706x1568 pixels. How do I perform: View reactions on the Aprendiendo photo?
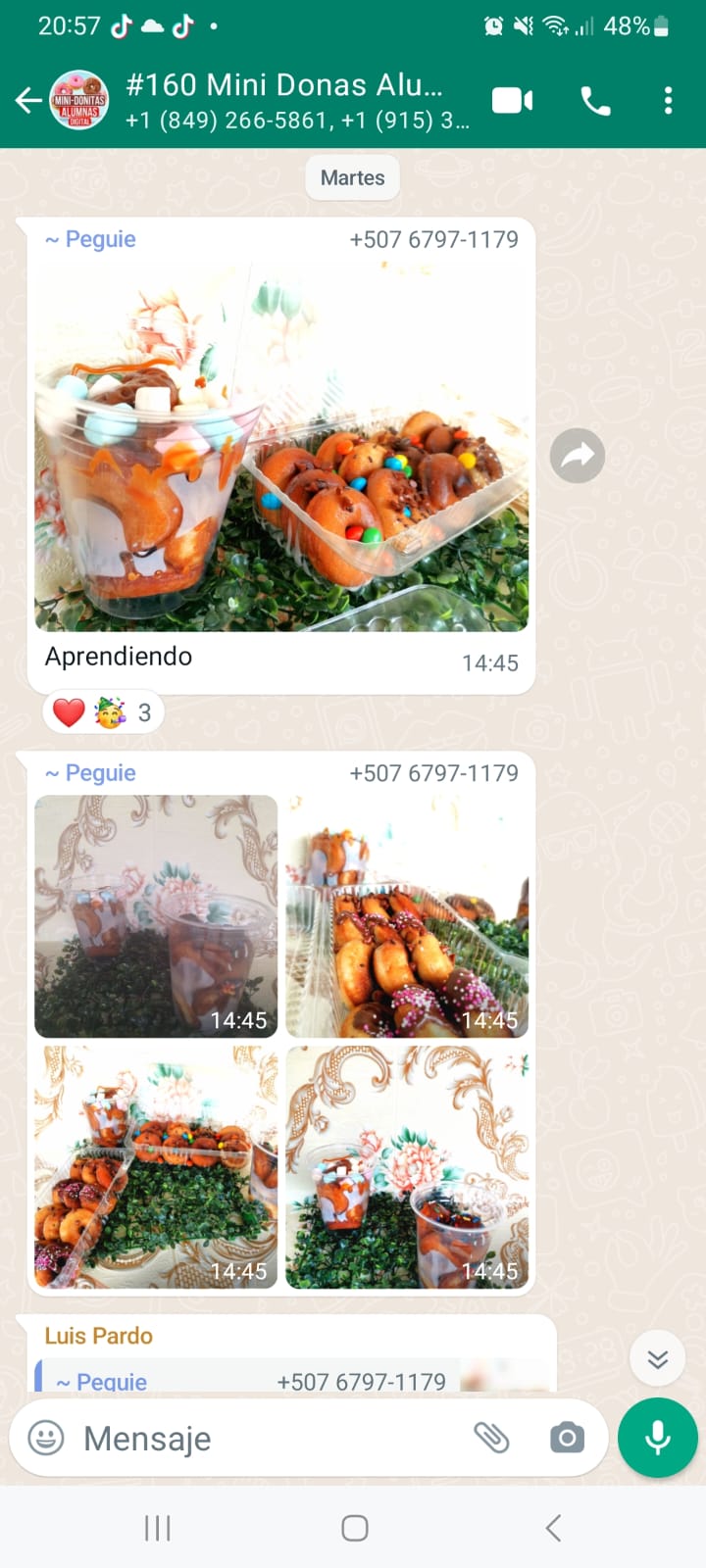103,712
